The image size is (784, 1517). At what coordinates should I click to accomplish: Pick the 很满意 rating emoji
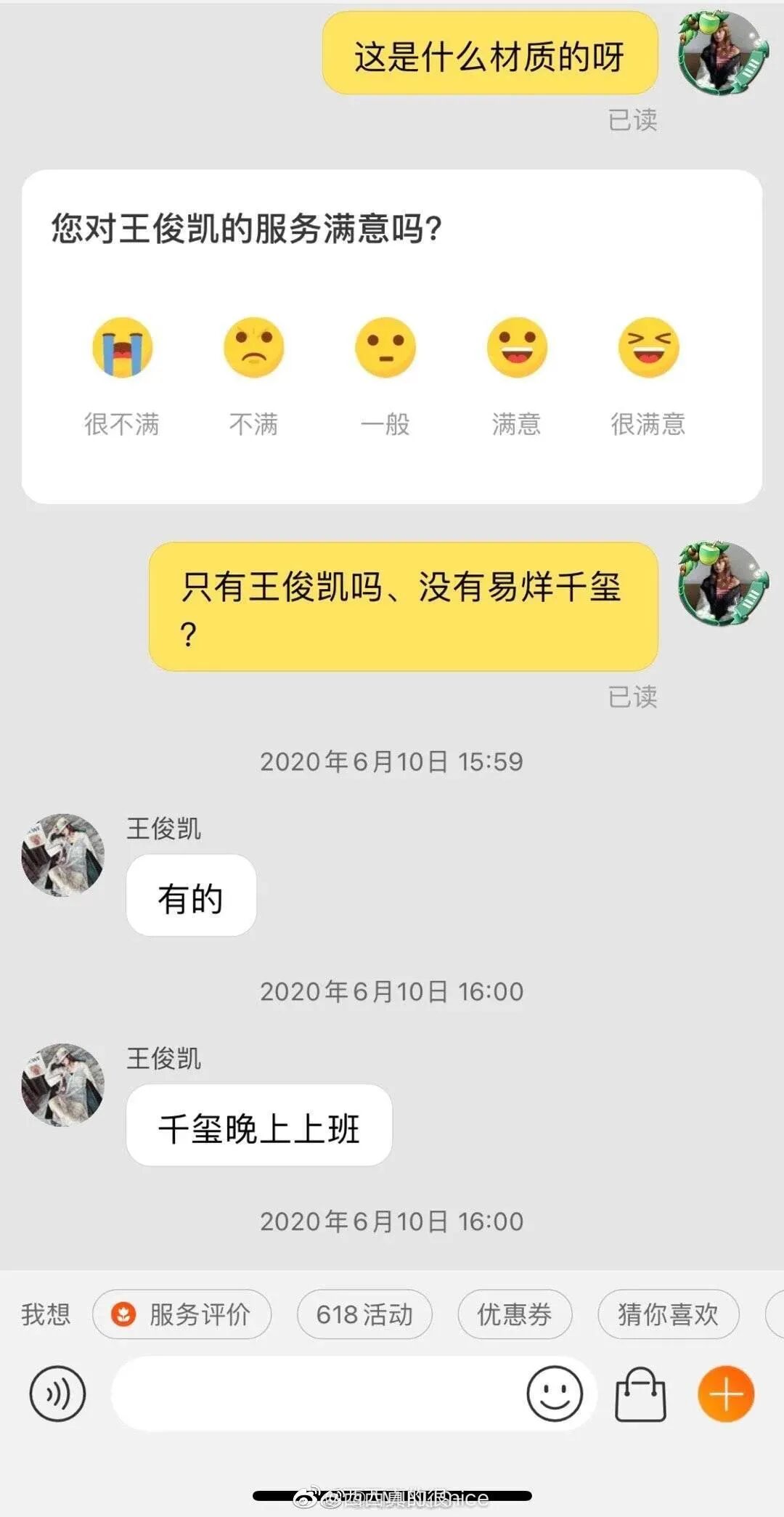click(x=648, y=348)
